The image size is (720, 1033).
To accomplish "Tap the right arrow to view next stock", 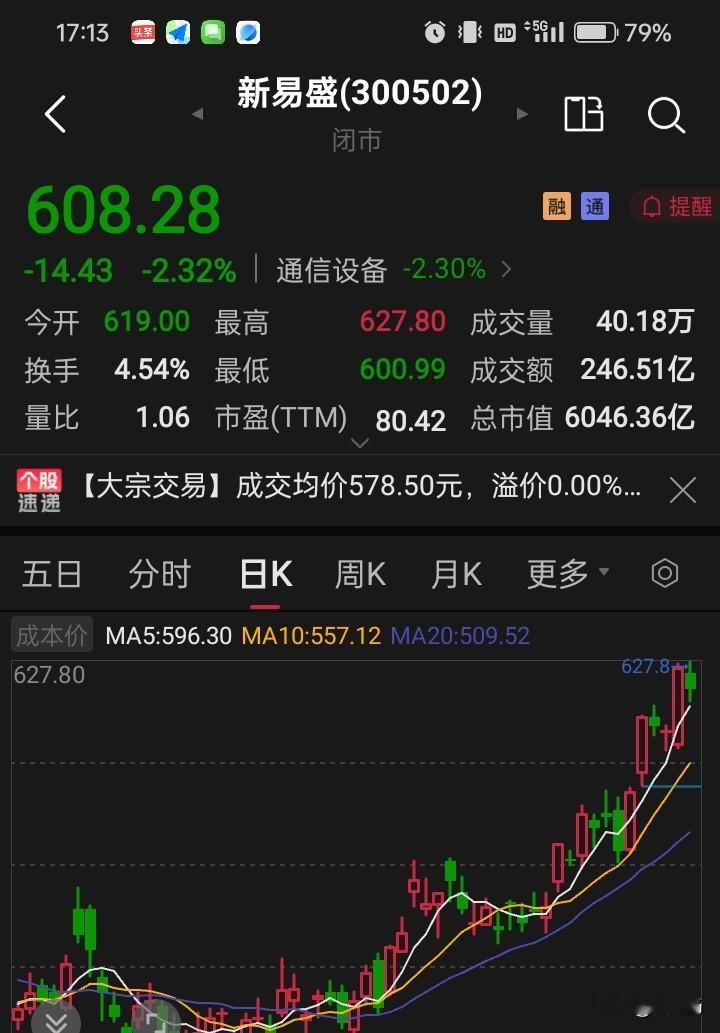I will pos(522,114).
